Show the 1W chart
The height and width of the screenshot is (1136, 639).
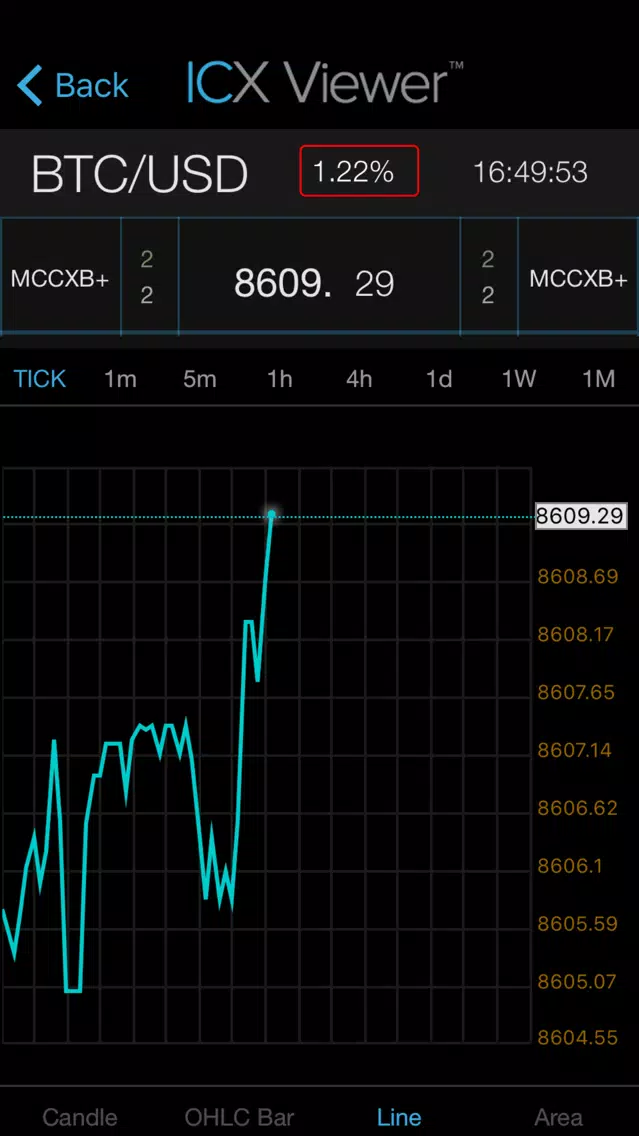click(x=519, y=379)
